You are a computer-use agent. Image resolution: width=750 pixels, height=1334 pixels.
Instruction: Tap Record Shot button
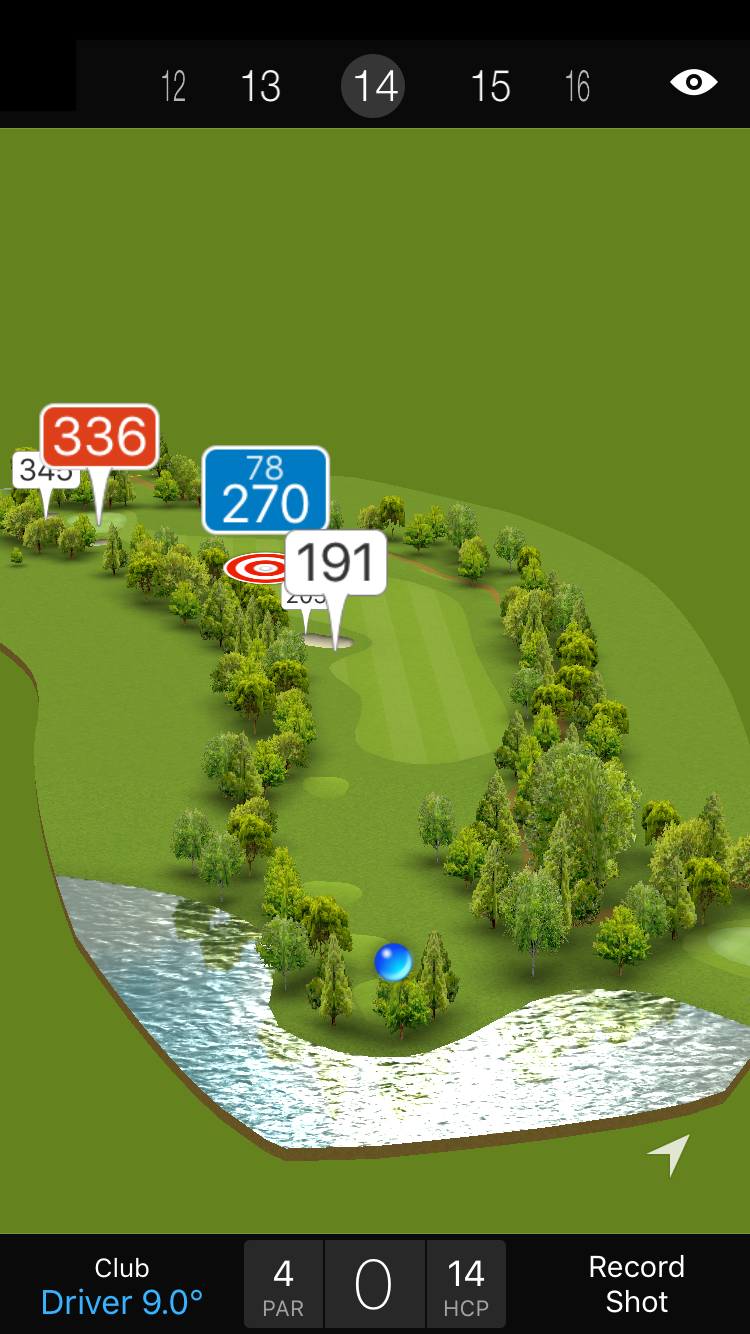[636, 1284]
